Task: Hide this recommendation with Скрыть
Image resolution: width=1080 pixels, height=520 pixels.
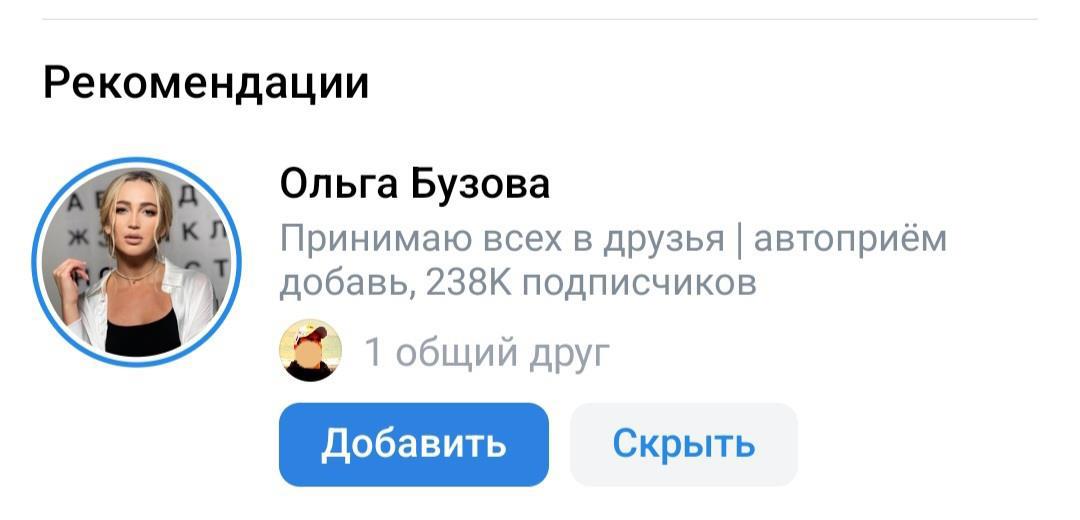Action: pos(683,444)
